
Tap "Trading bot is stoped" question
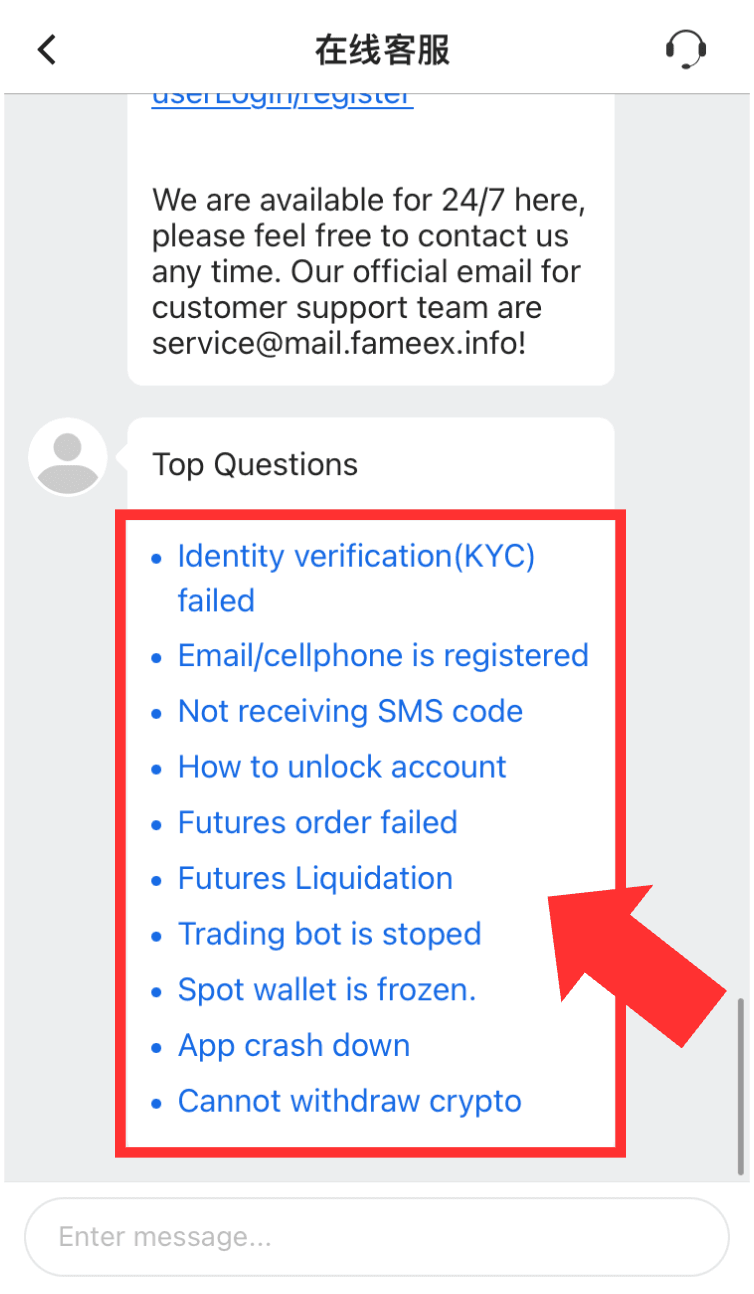(329, 934)
